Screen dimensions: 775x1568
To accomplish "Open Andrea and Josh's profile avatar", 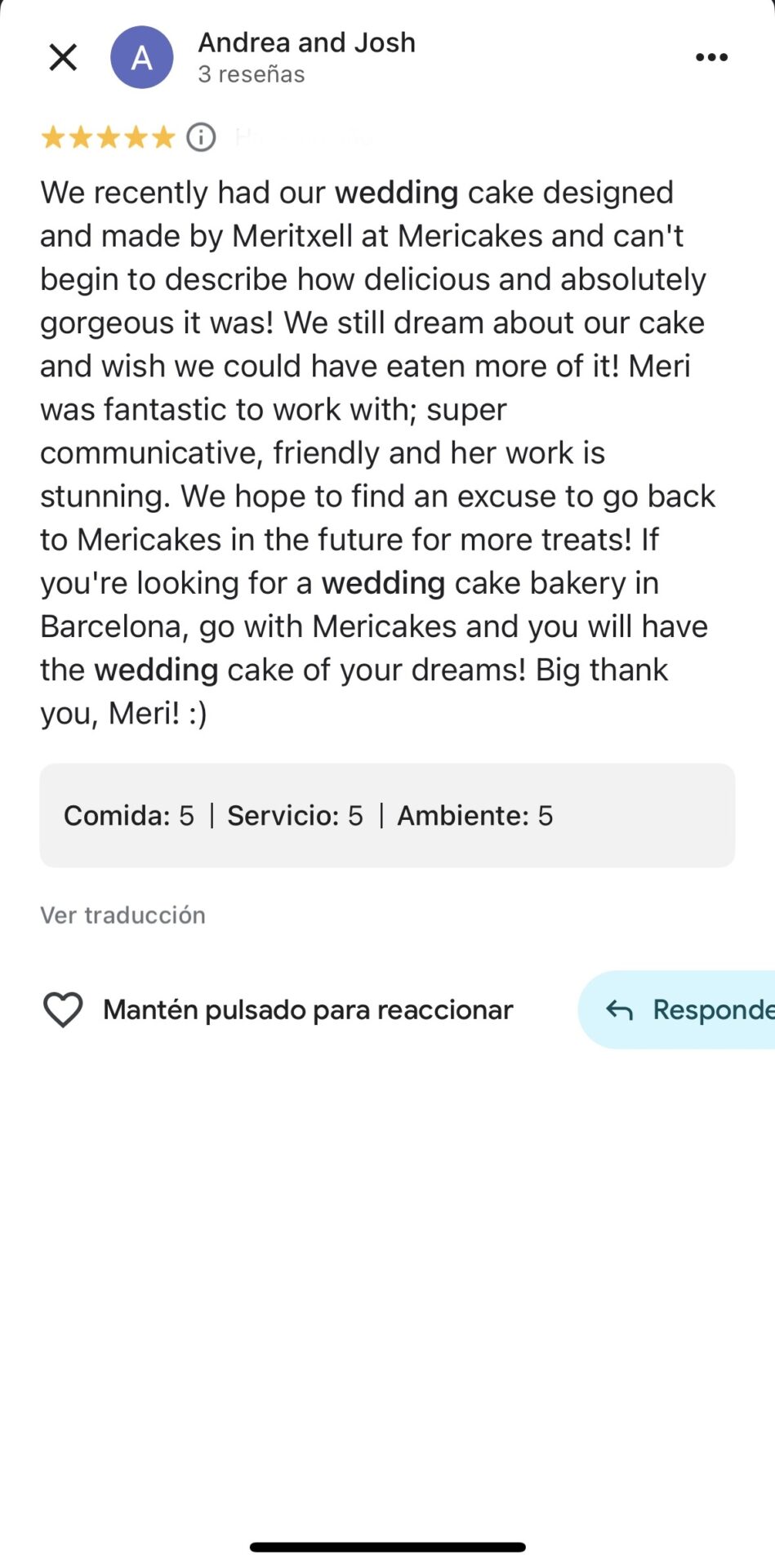I will click(142, 57).
